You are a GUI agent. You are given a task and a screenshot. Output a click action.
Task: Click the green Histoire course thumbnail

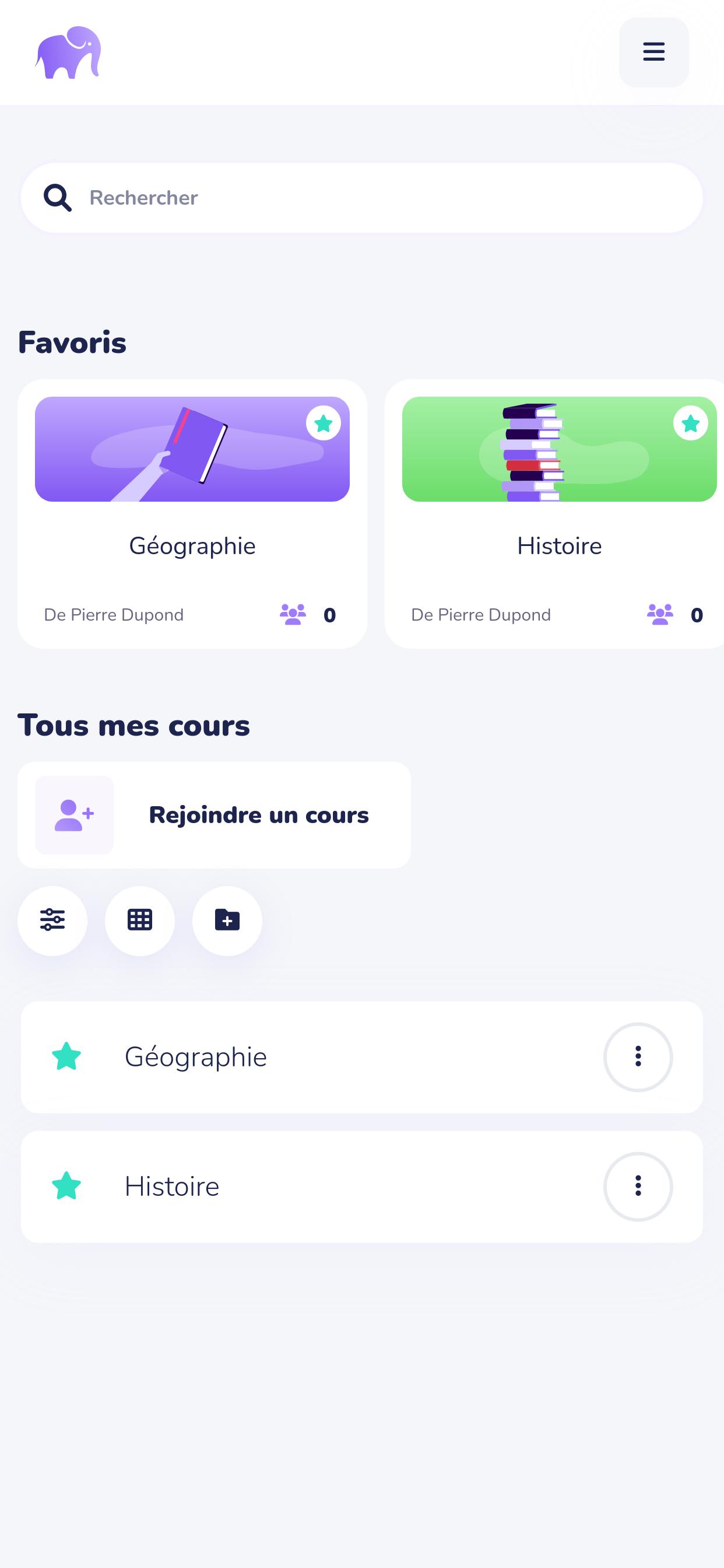point(558,449)
